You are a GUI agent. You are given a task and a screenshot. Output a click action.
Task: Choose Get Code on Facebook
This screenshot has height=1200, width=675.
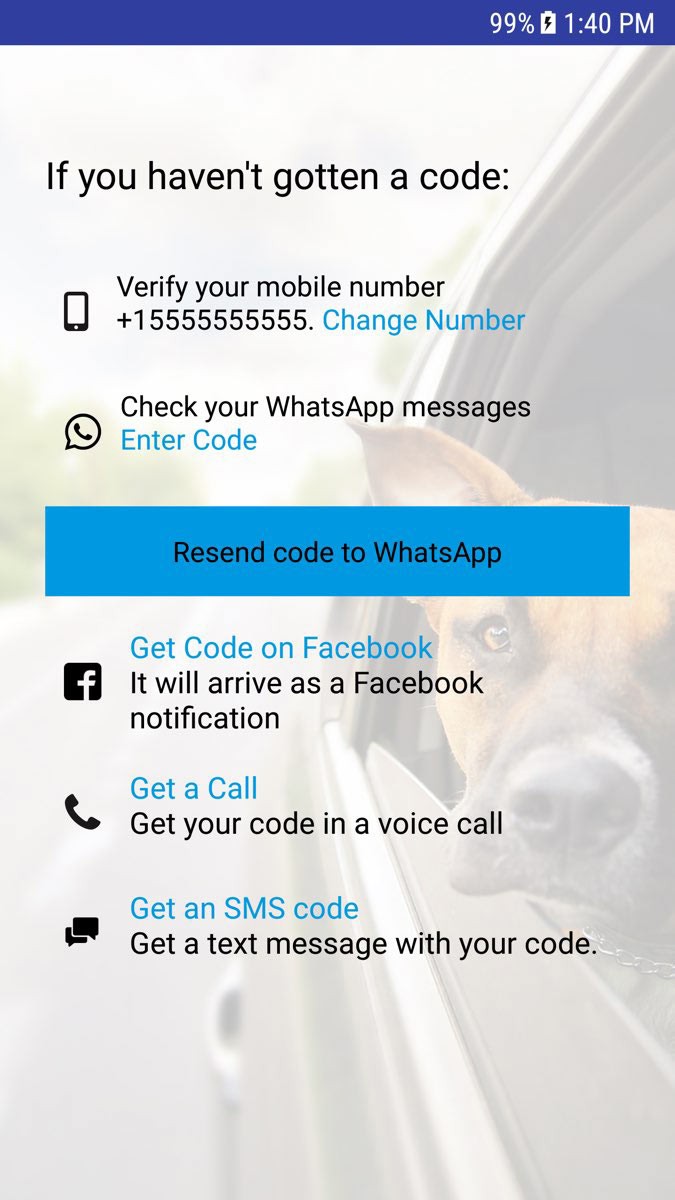click(281, 647)
